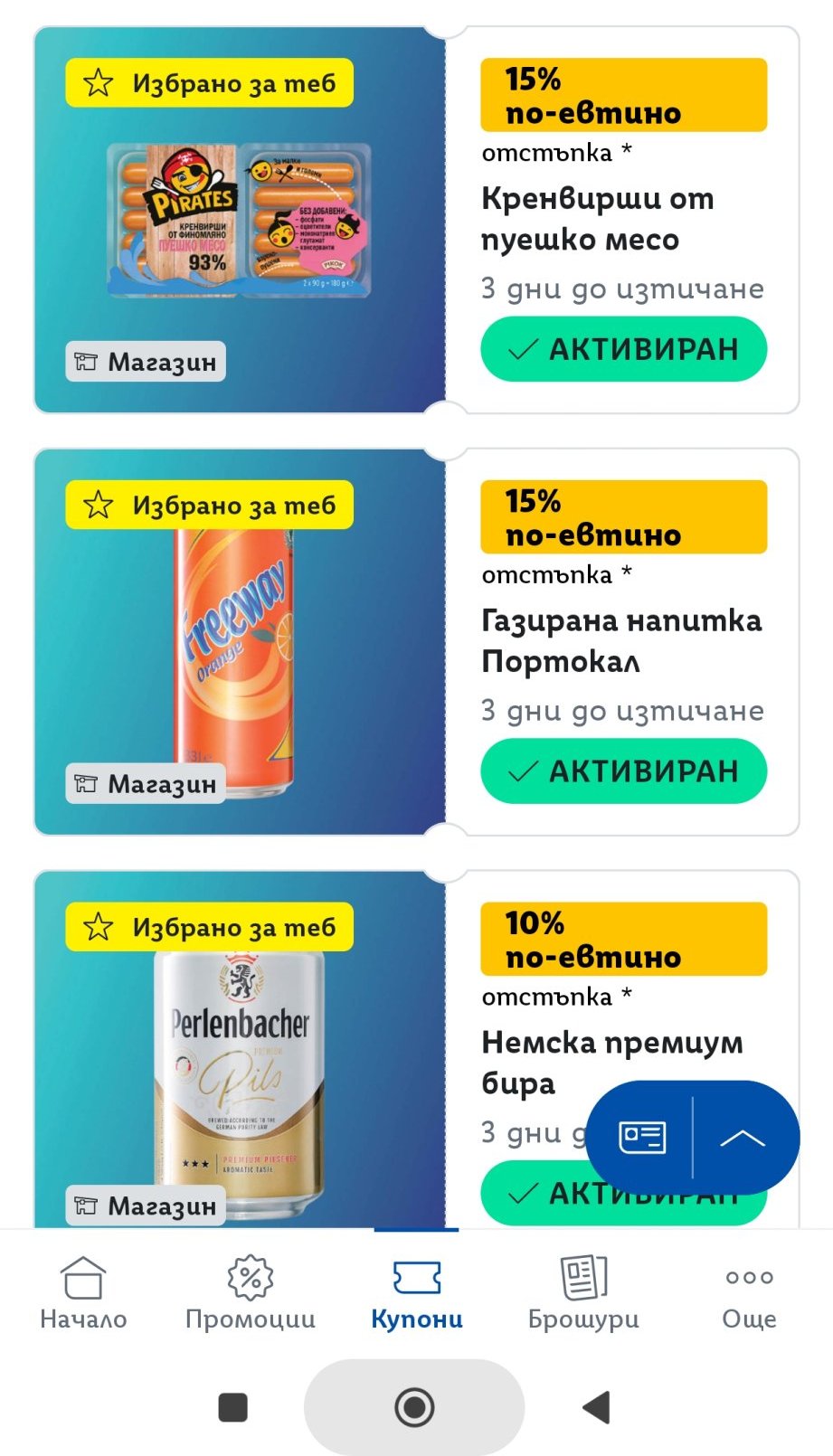Image resolution: width=833 pixels, height=1456 pixels.
Task: Open the Още menu tab
Action: tap(749, 1293)
